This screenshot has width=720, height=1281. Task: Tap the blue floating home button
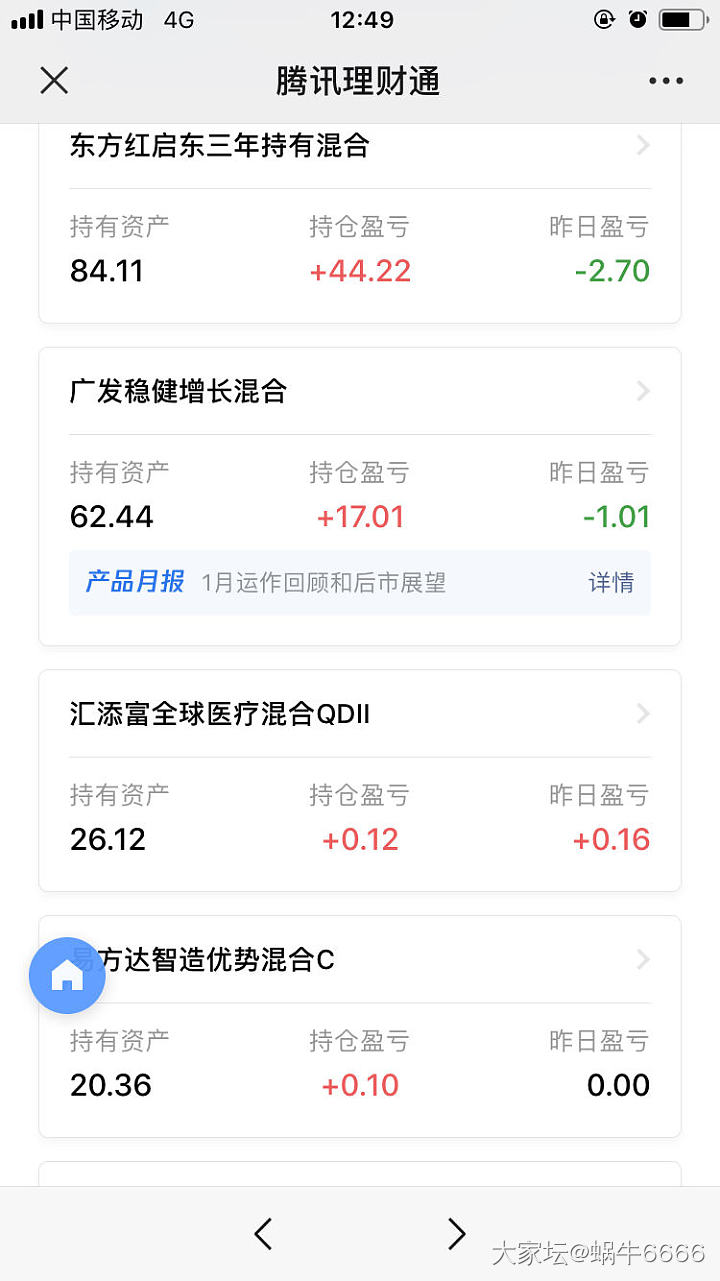[67, 976]
